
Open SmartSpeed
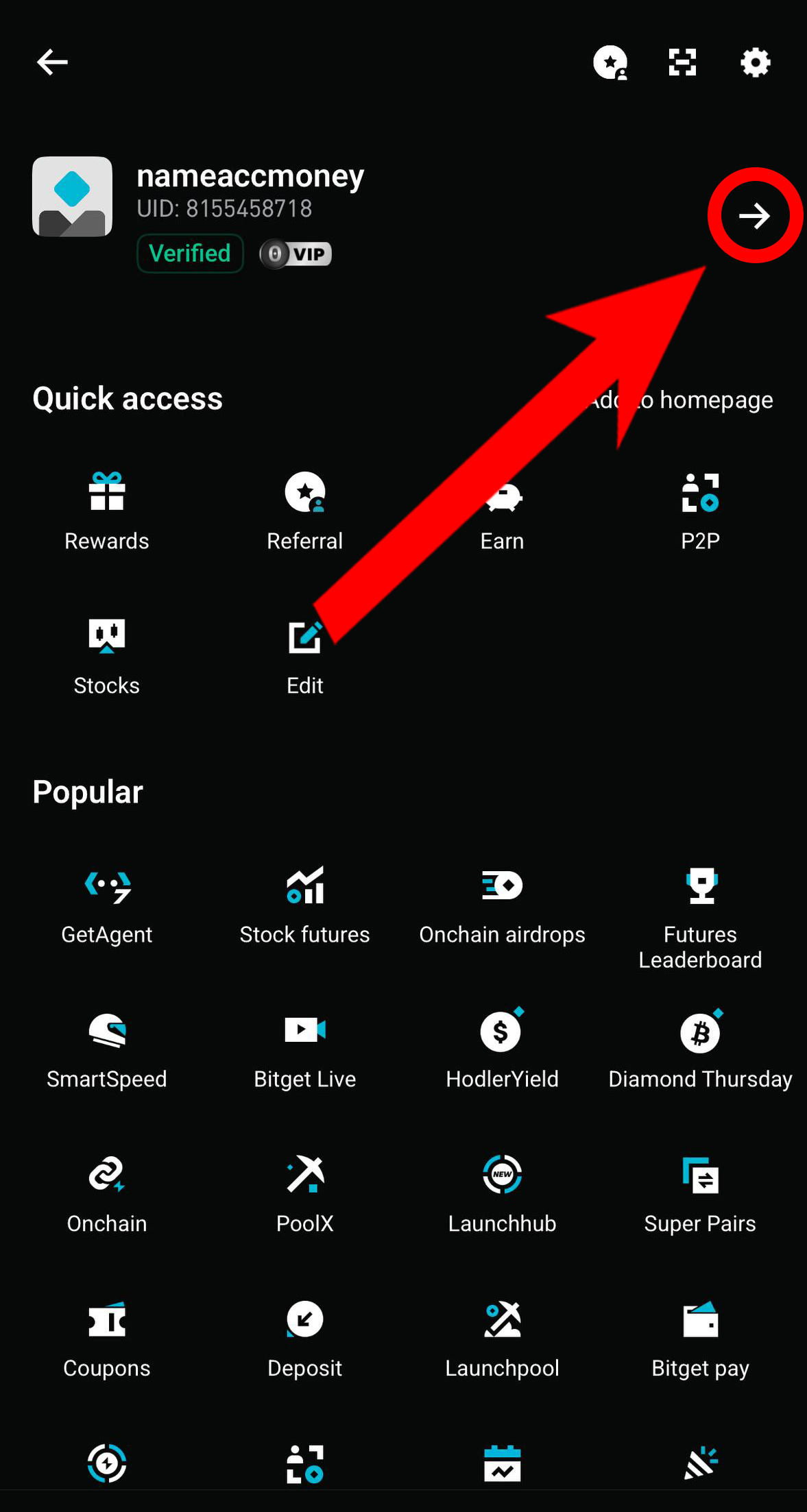(106, 1049)
